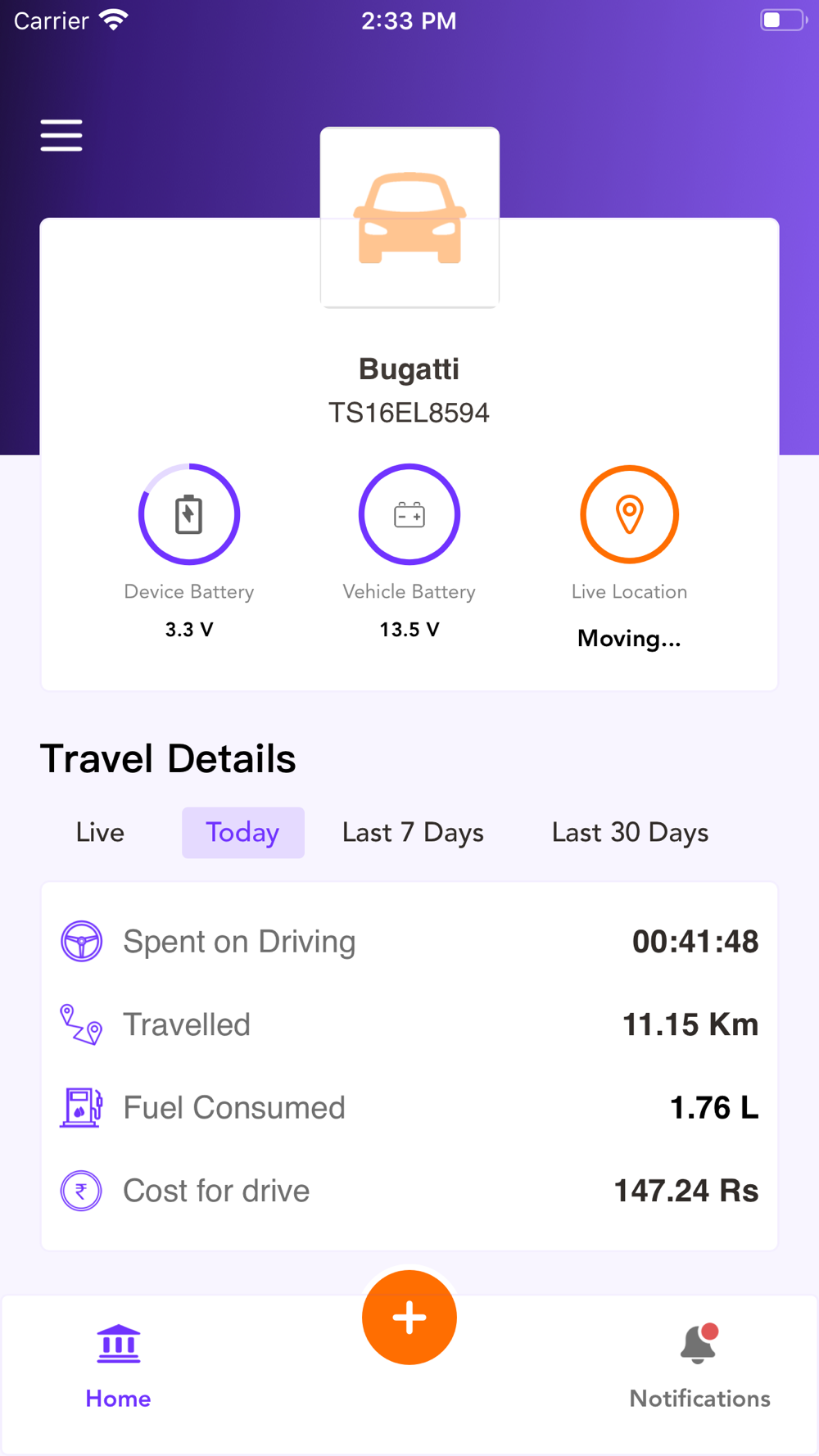Switch to the Live travel tab
819x1456 pixels.
[100, 833]
